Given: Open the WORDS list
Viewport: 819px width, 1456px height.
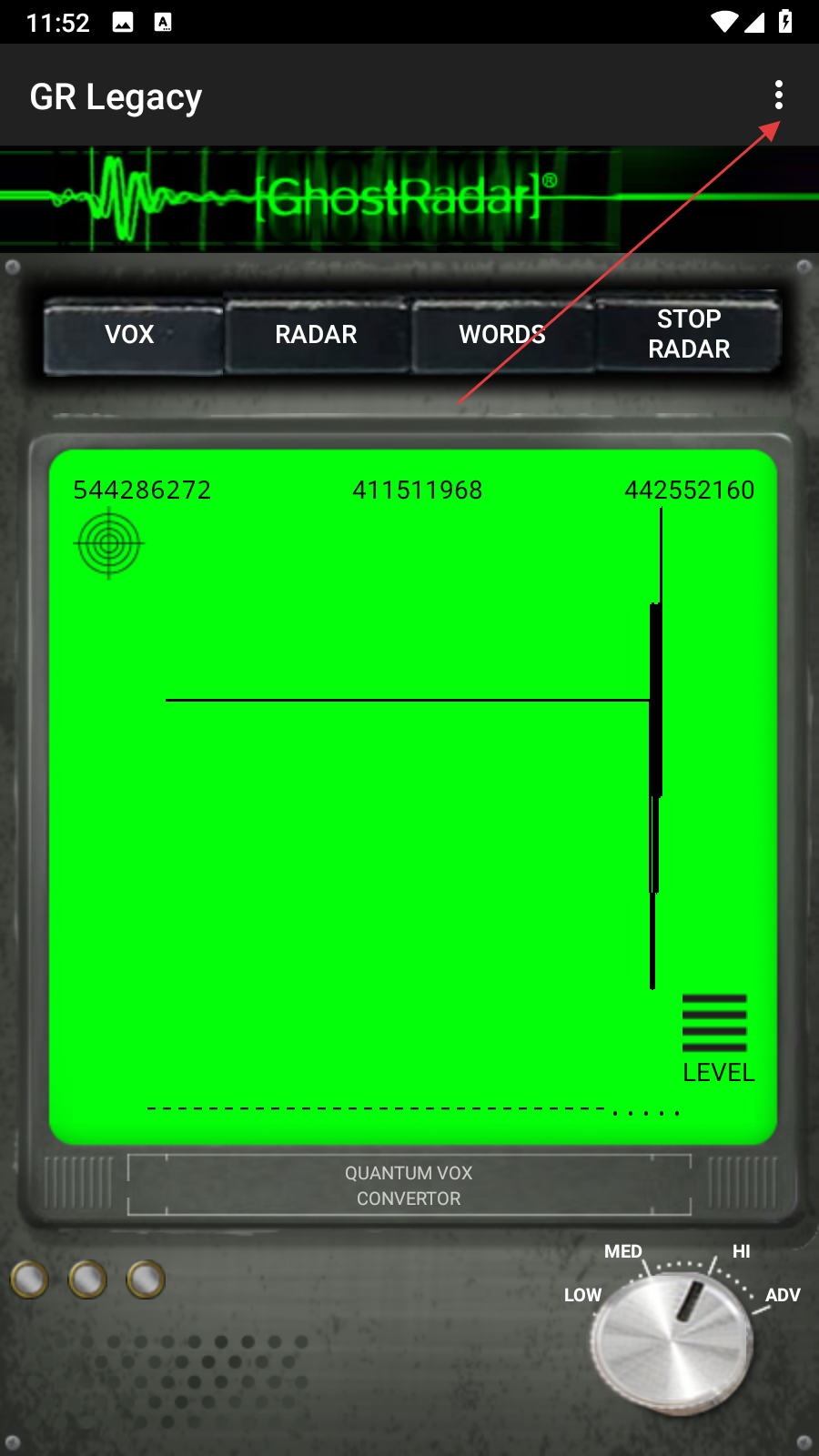Looking at the screenshot, I should click(501, 335).
